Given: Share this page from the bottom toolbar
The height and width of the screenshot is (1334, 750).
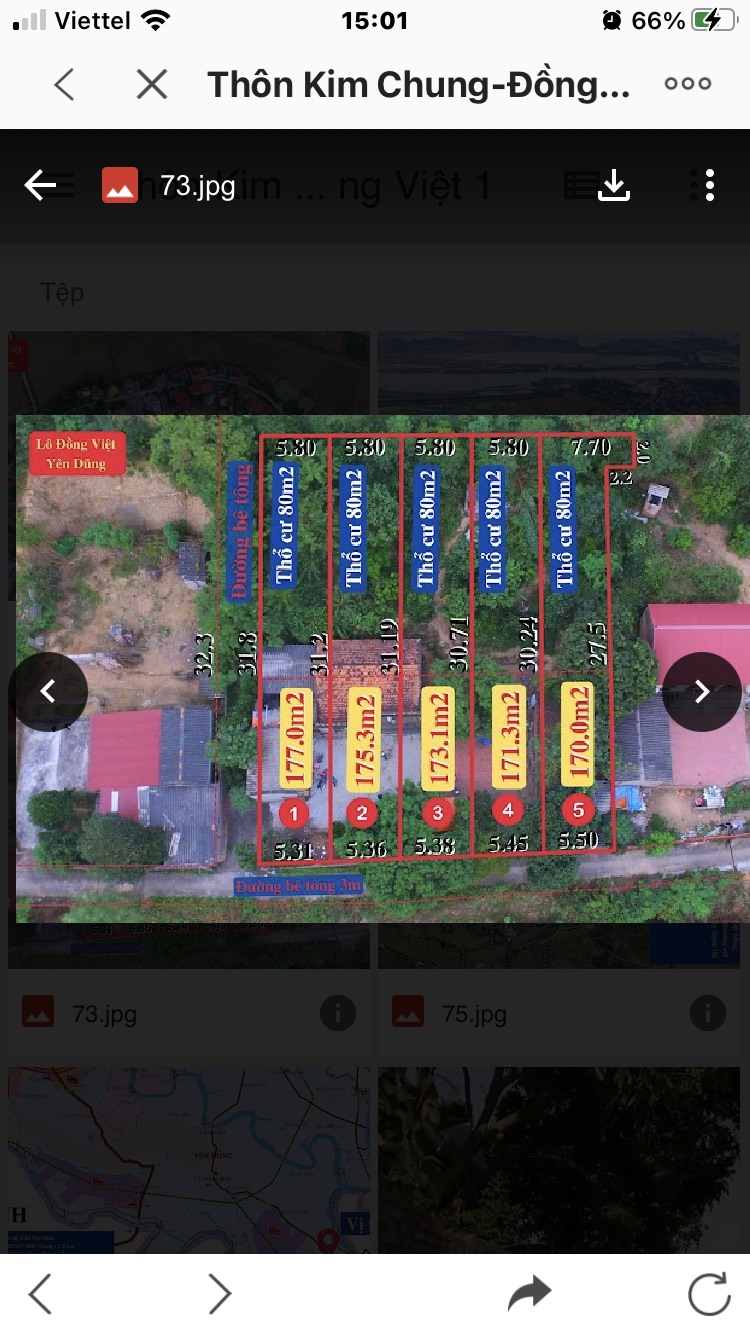Looking at the screenshot, I should [529, 1294].
